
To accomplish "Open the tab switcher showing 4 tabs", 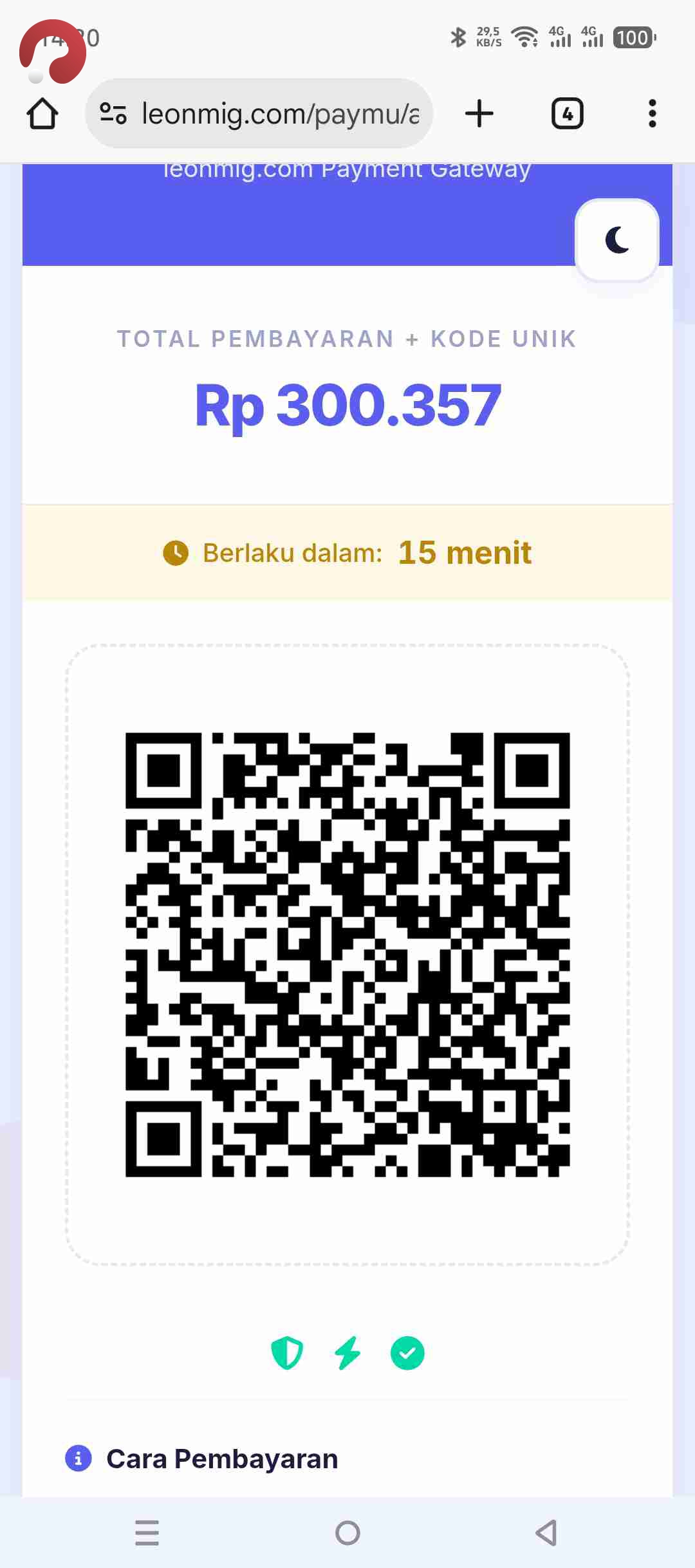I will click(x=567, y=114).
